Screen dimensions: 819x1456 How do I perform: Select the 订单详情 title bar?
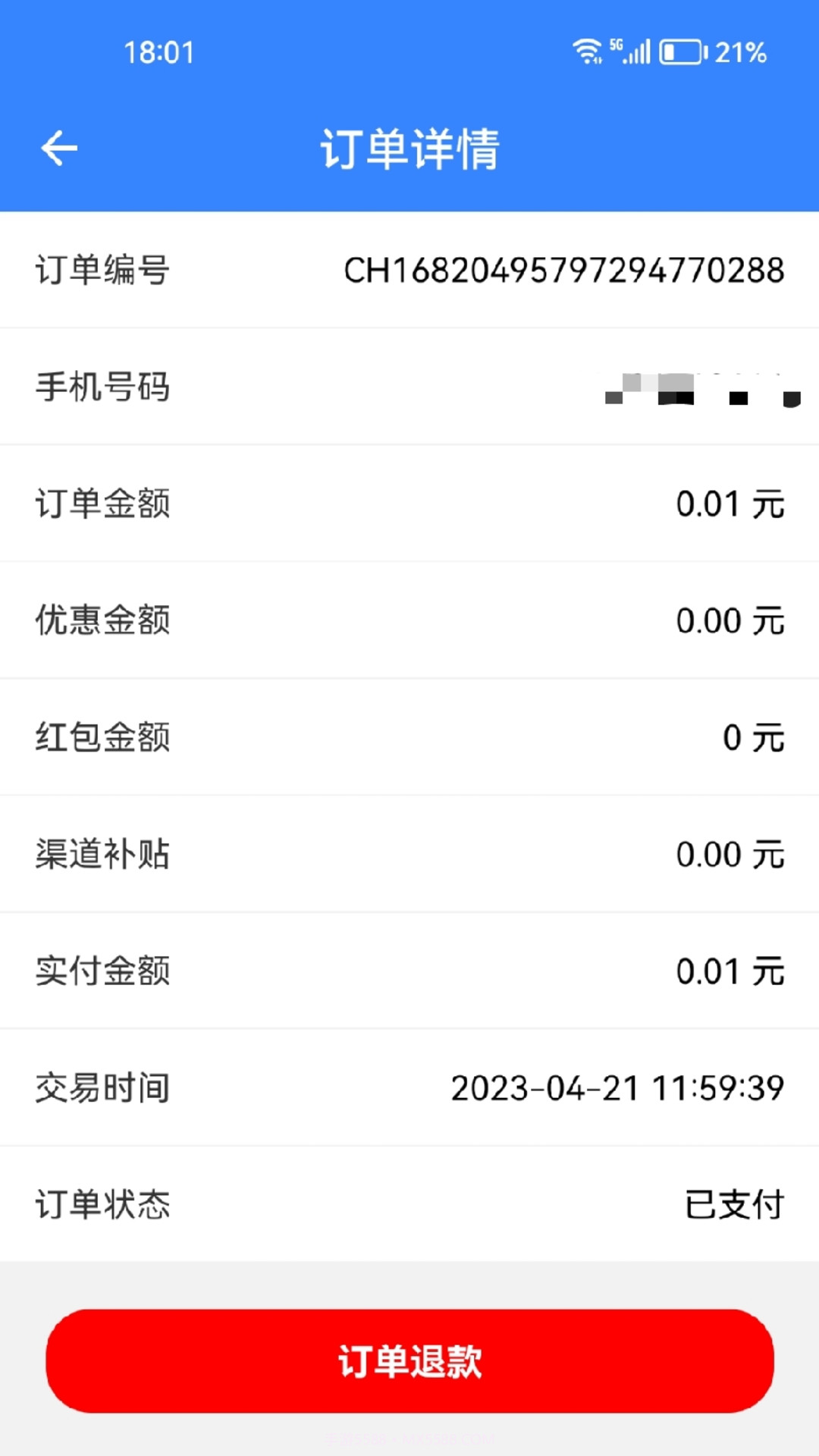(409, 148)
